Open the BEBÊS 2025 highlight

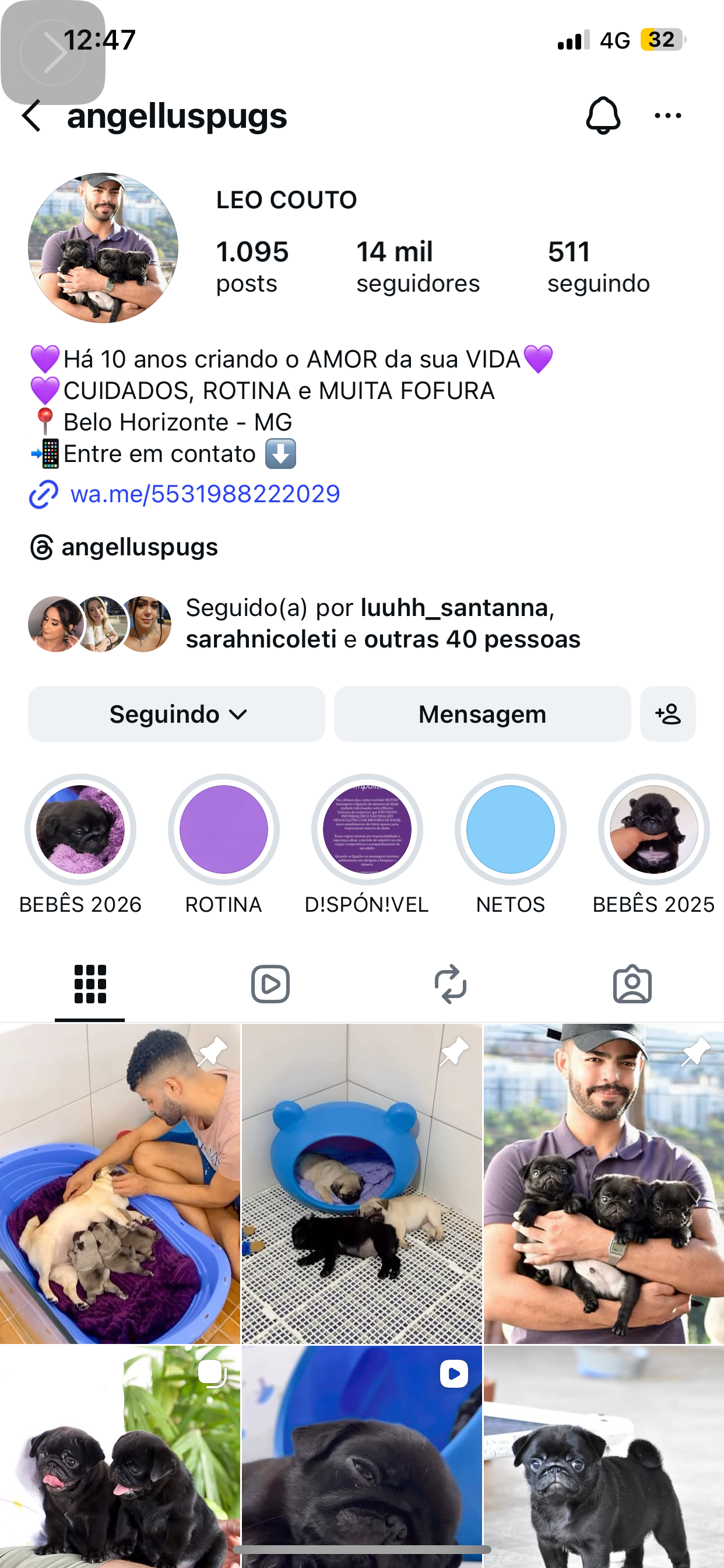tap(654, 829)
